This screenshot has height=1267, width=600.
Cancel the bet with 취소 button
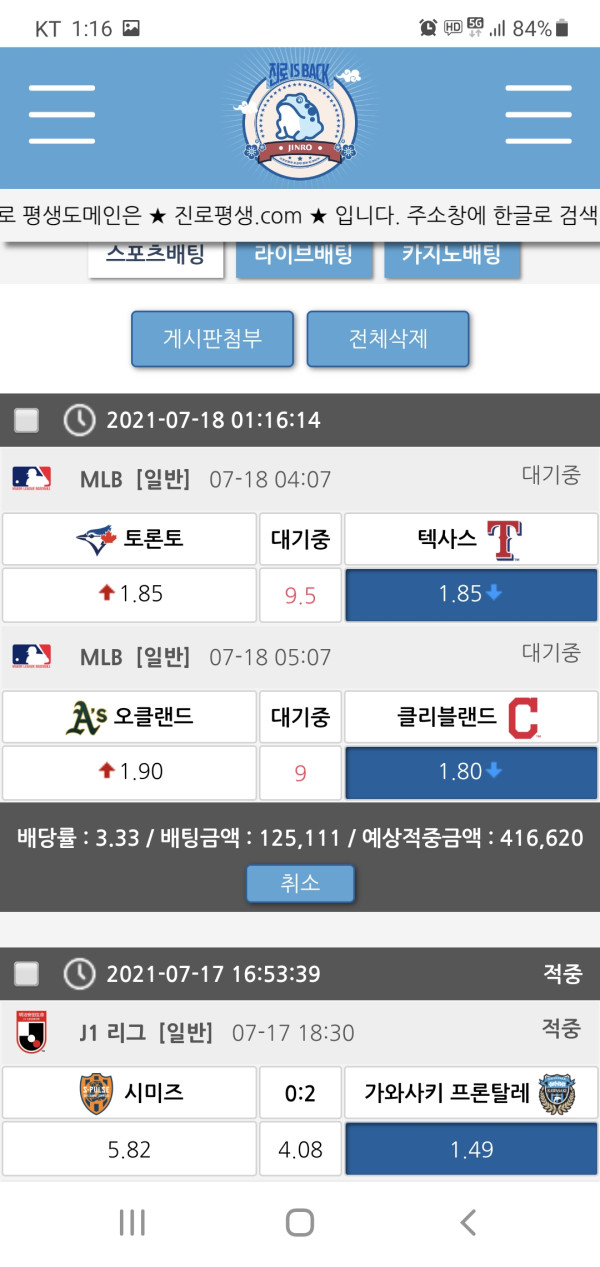point(300,883)
